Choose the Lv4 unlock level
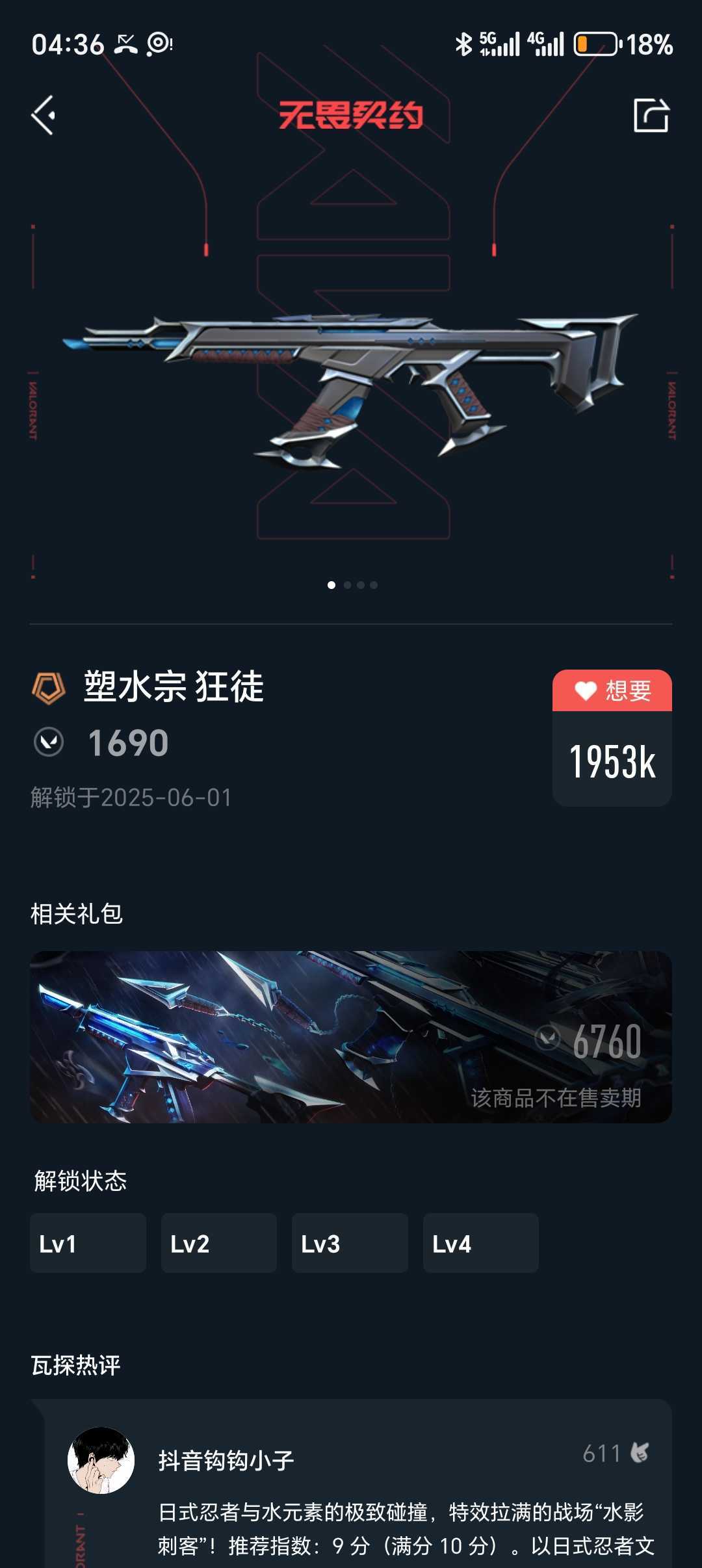This screenshot has width=702, height=1568. coord(480,1243)
